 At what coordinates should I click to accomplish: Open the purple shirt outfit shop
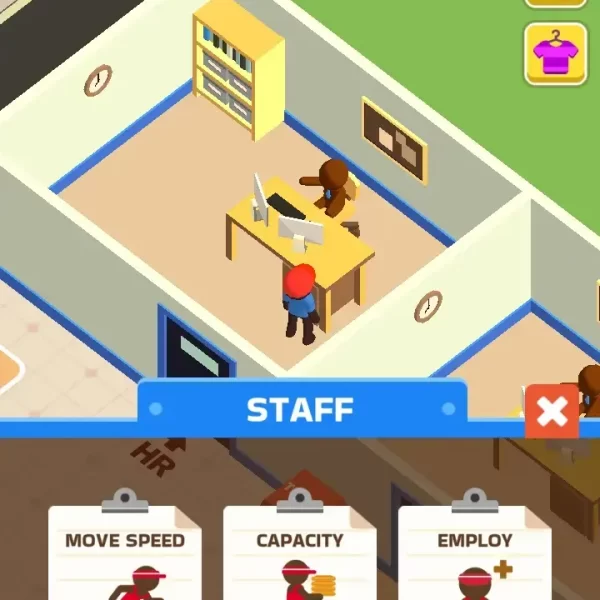pos(555,53)
